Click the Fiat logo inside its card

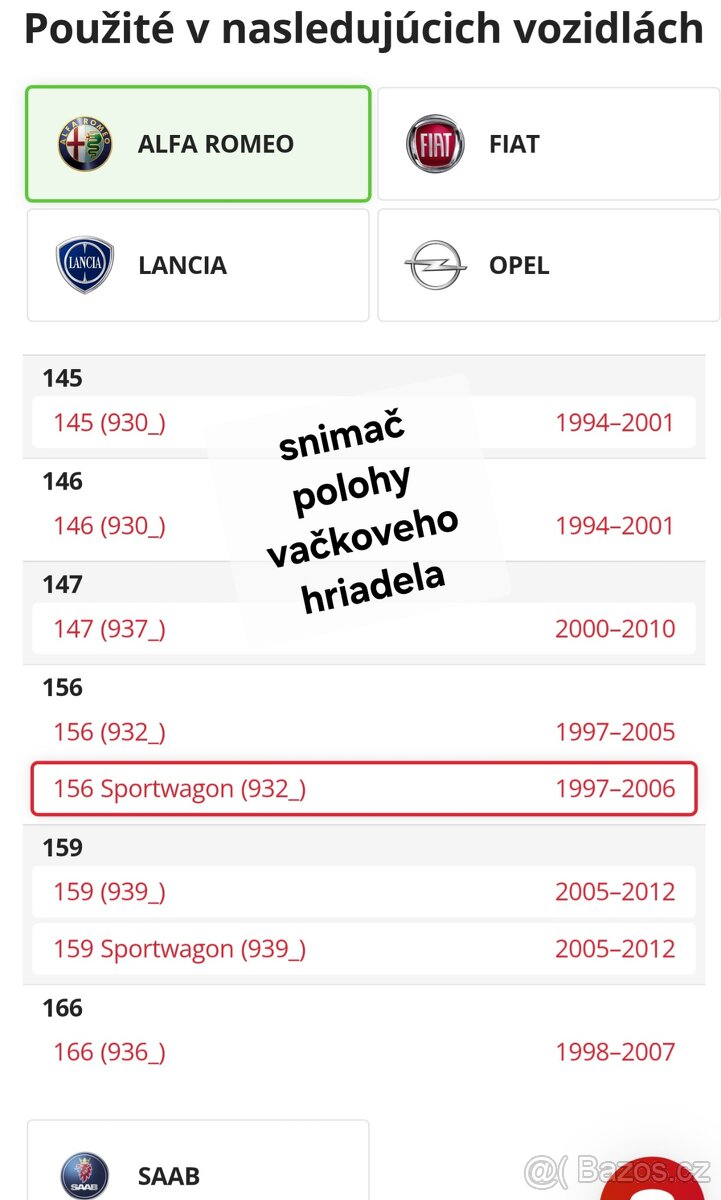point(434,143)
